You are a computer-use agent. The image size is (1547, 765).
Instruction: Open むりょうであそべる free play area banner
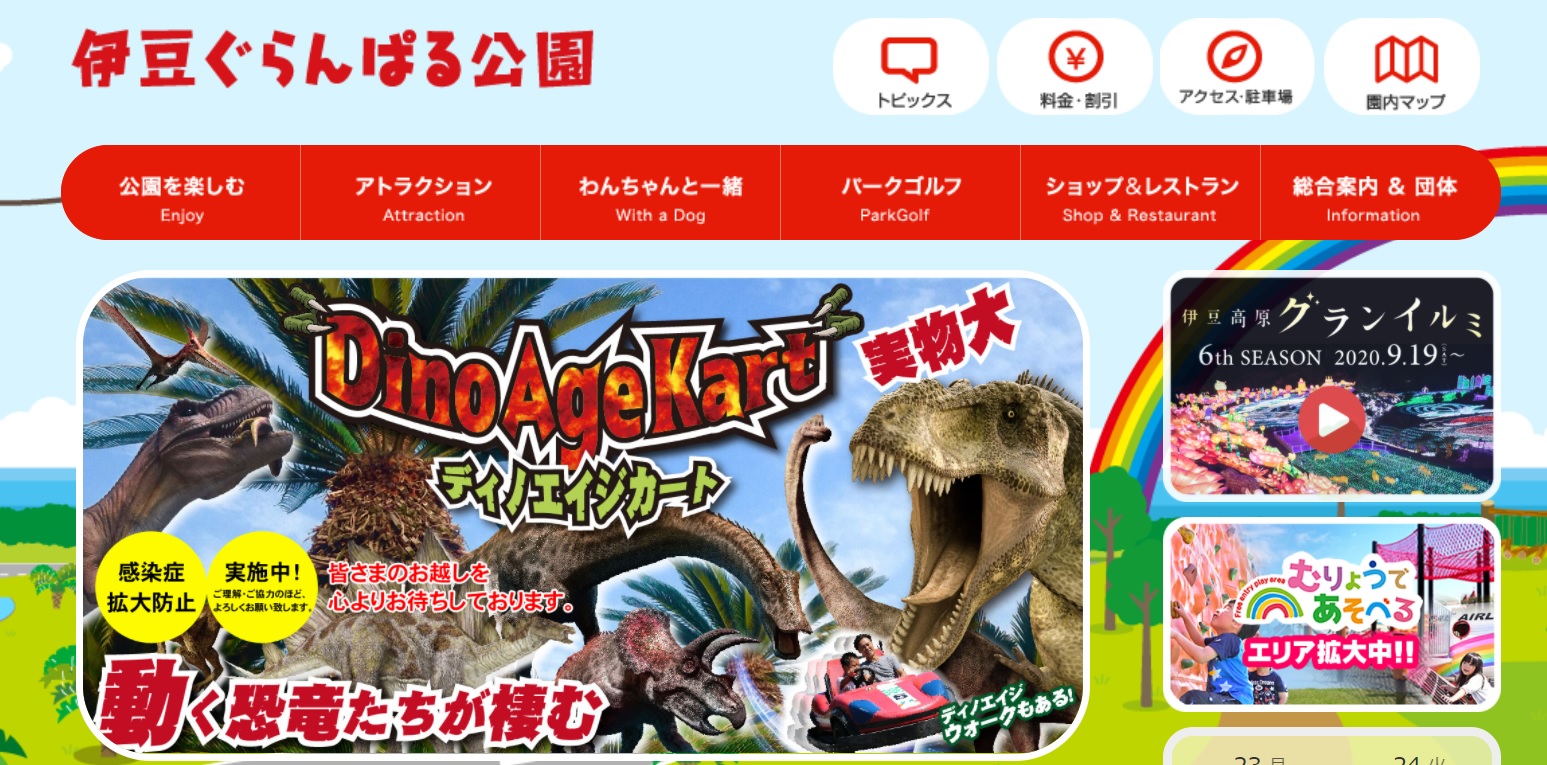click(x=1331, y=614)
